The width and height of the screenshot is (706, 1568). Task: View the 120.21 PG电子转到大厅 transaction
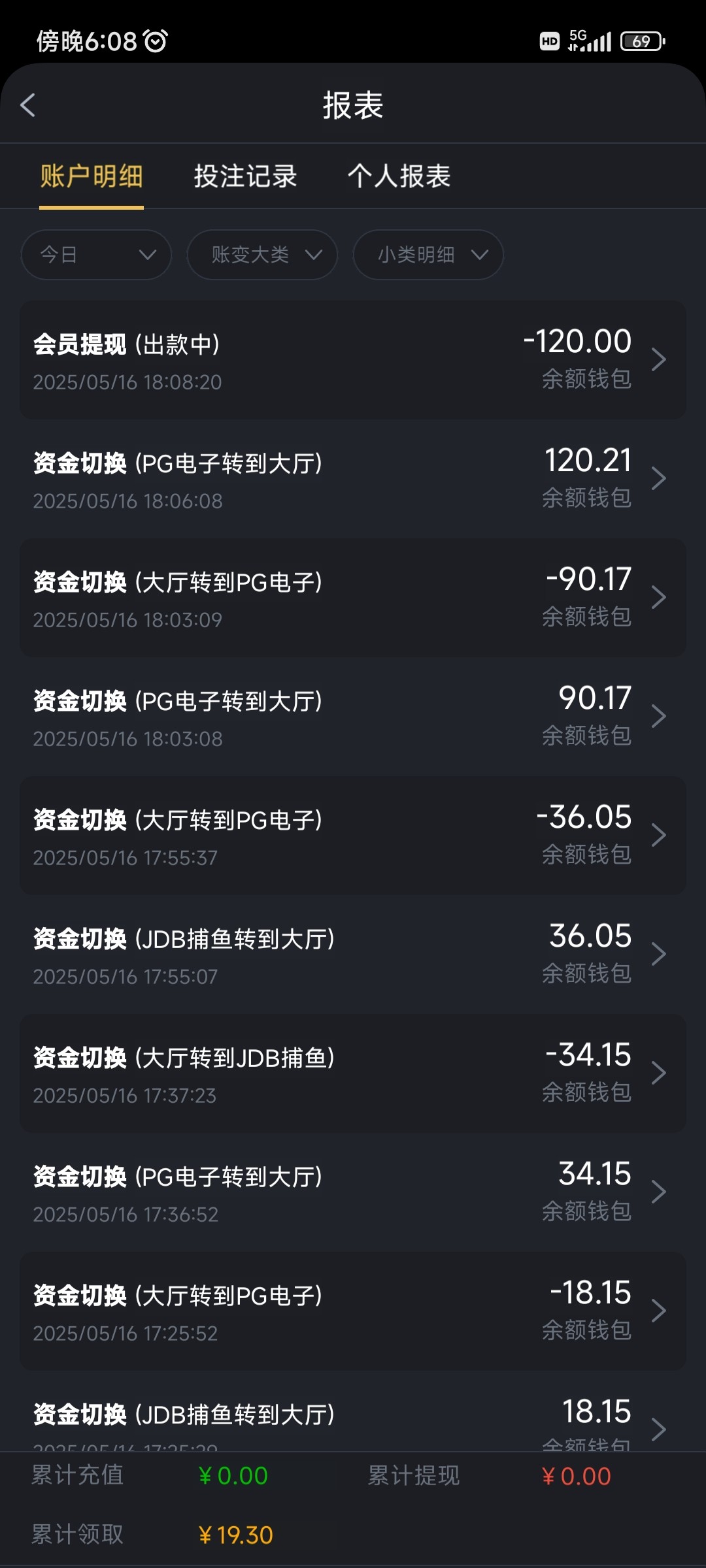[x=353, y=479]
